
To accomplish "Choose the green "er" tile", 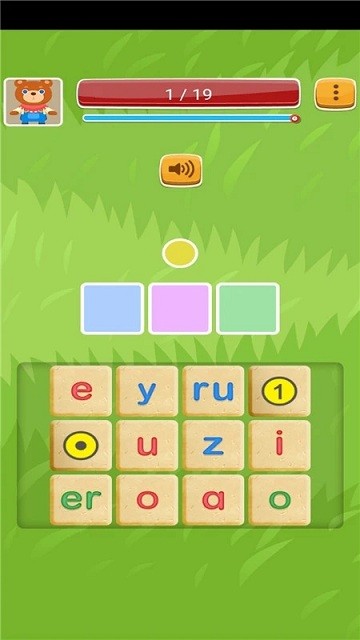I will coord(81,500).
